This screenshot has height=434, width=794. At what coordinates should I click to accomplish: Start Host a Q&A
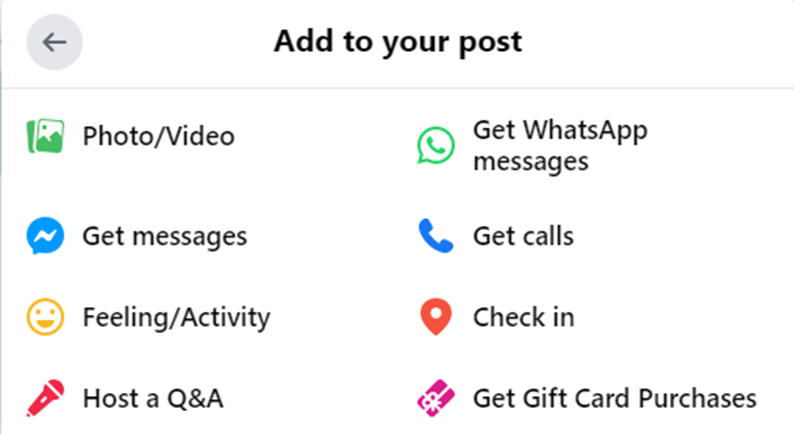(152, 399)
